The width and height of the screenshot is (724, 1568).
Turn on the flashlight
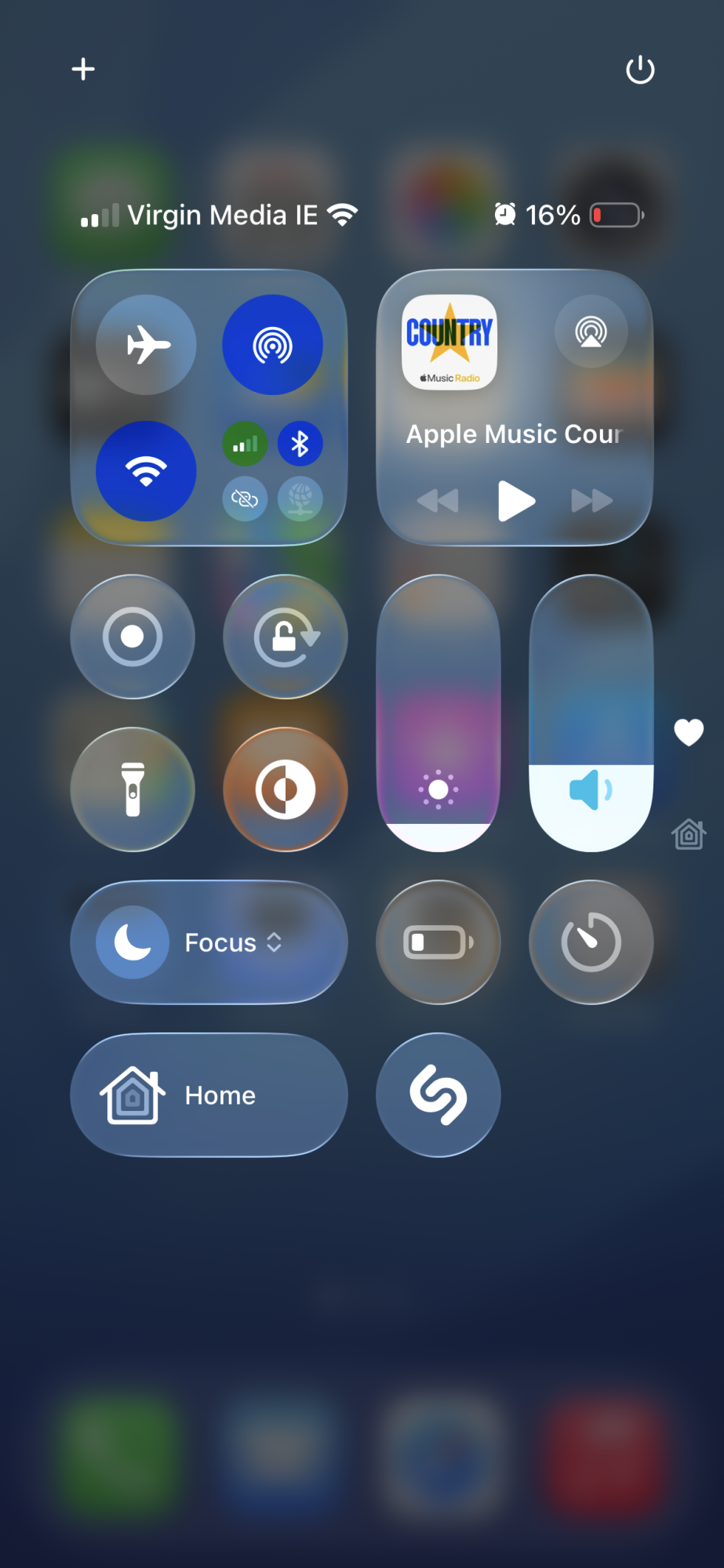coord(133,789)
